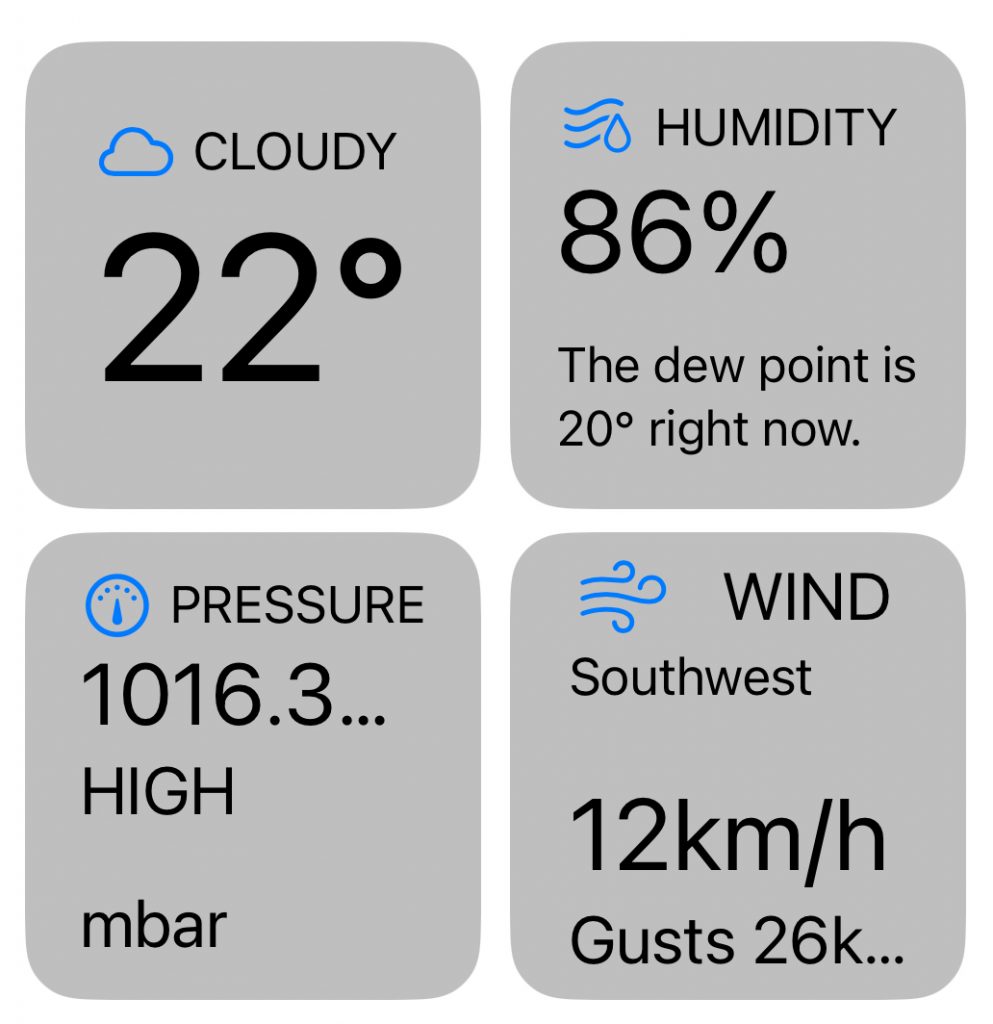This screenshot has height=1024, width=993.
Task: Open the Humidity 86% card
Action: pos(738,275)
